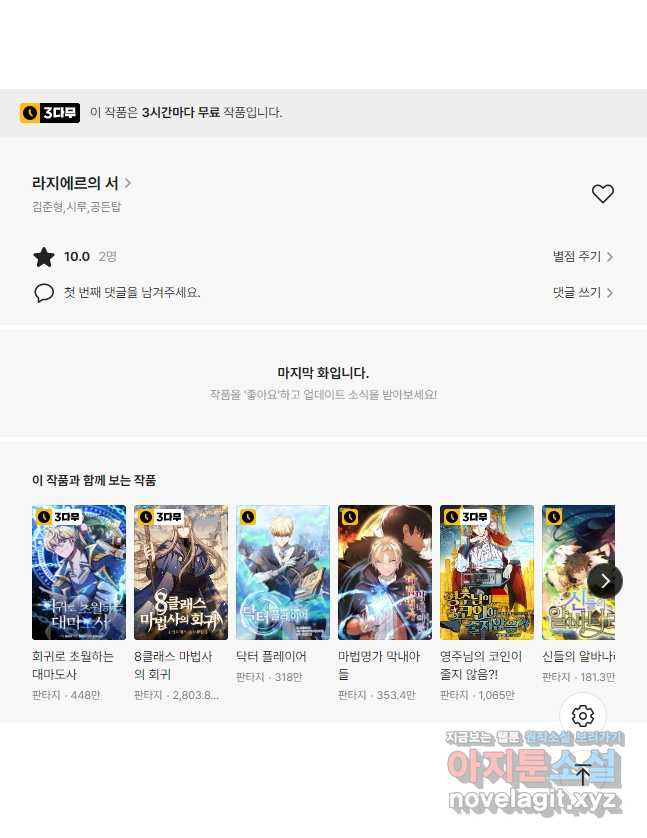Open 8클래스 마법사의 회귀 webtoon
Screen dimensions: 647x838
tap(181, 573)
